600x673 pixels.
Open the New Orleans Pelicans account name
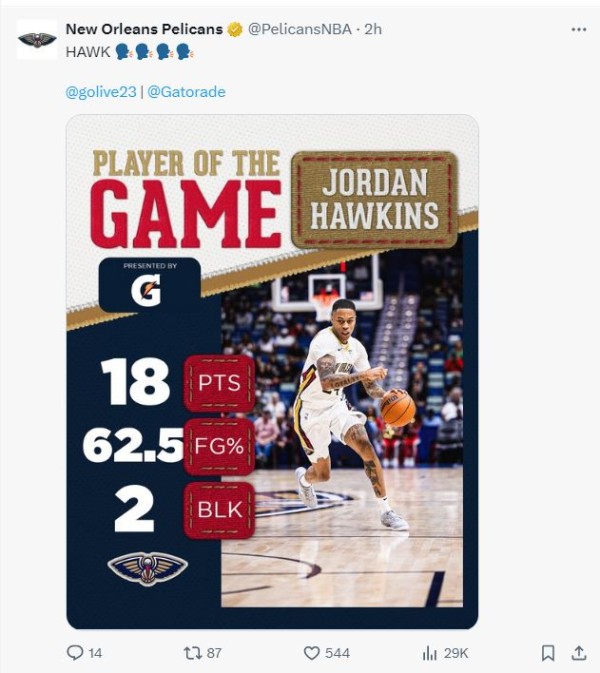coord(143,29)
